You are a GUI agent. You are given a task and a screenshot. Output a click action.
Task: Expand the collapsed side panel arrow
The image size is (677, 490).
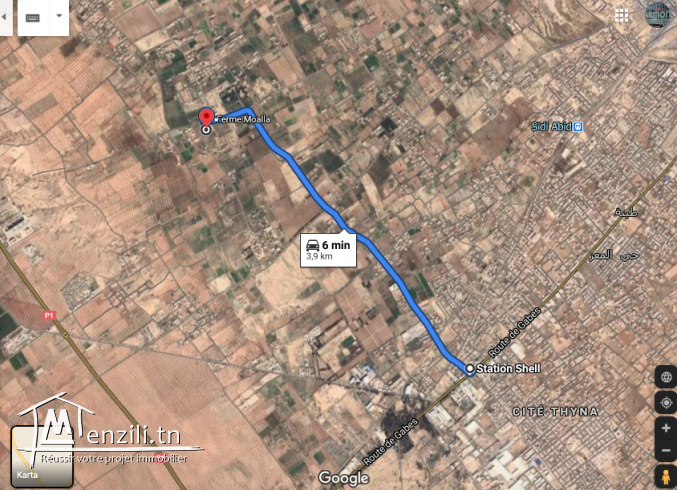coord(6,17)
